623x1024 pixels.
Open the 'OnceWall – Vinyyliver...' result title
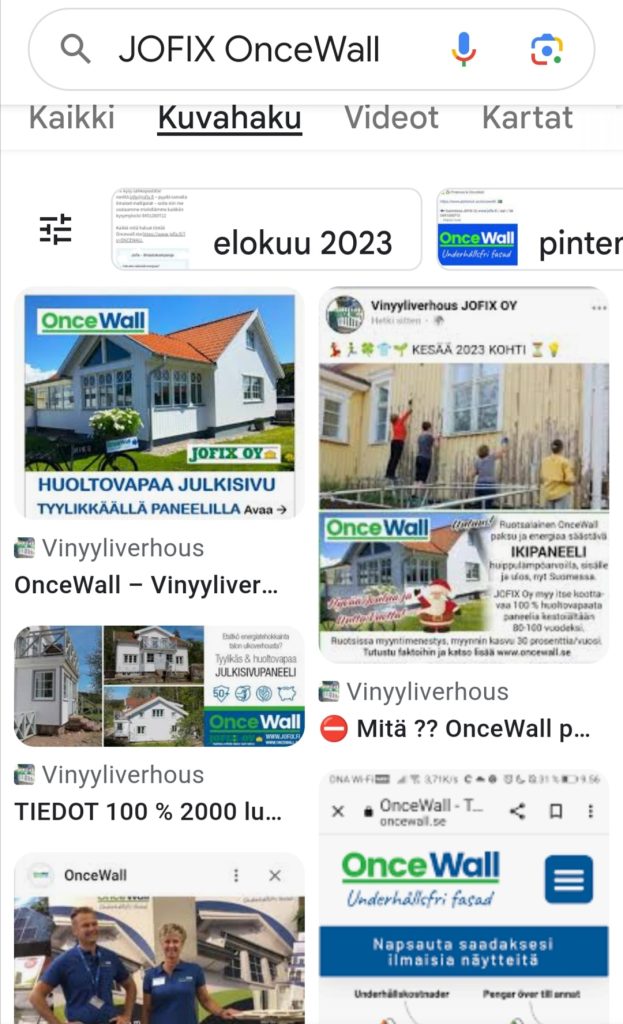click(146, 585)
